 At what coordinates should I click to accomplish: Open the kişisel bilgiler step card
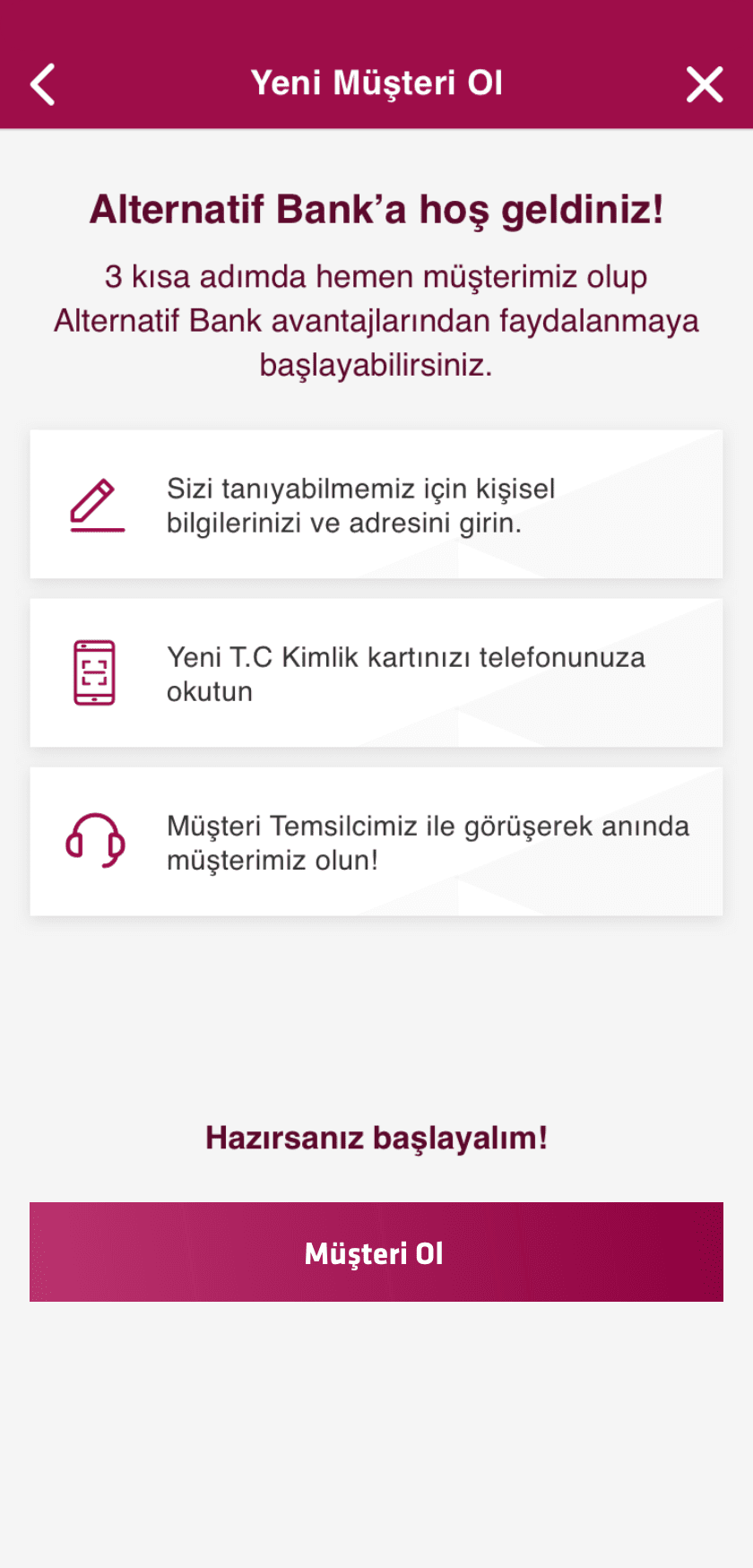click(375, 503)
